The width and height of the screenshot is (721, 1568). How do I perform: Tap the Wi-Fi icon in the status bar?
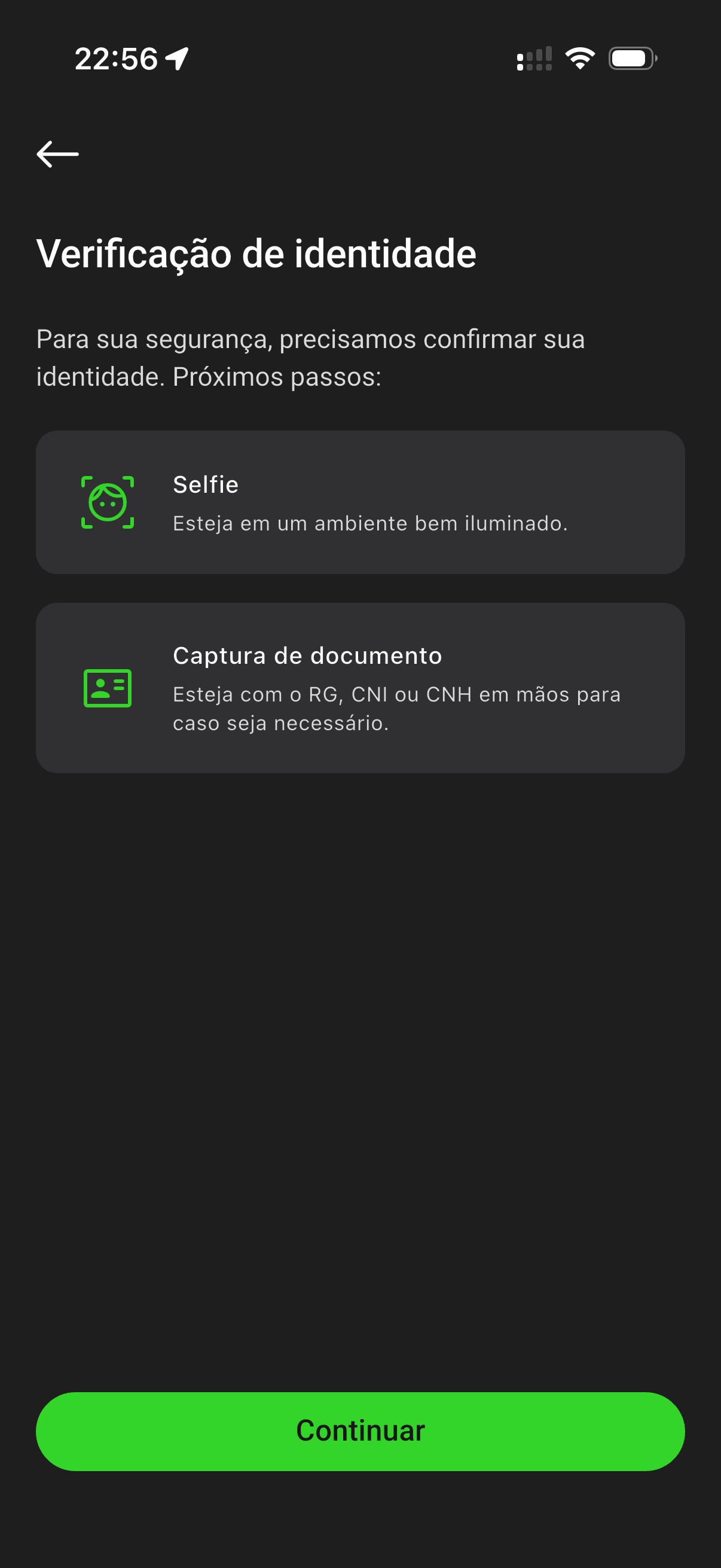[579, 57]
